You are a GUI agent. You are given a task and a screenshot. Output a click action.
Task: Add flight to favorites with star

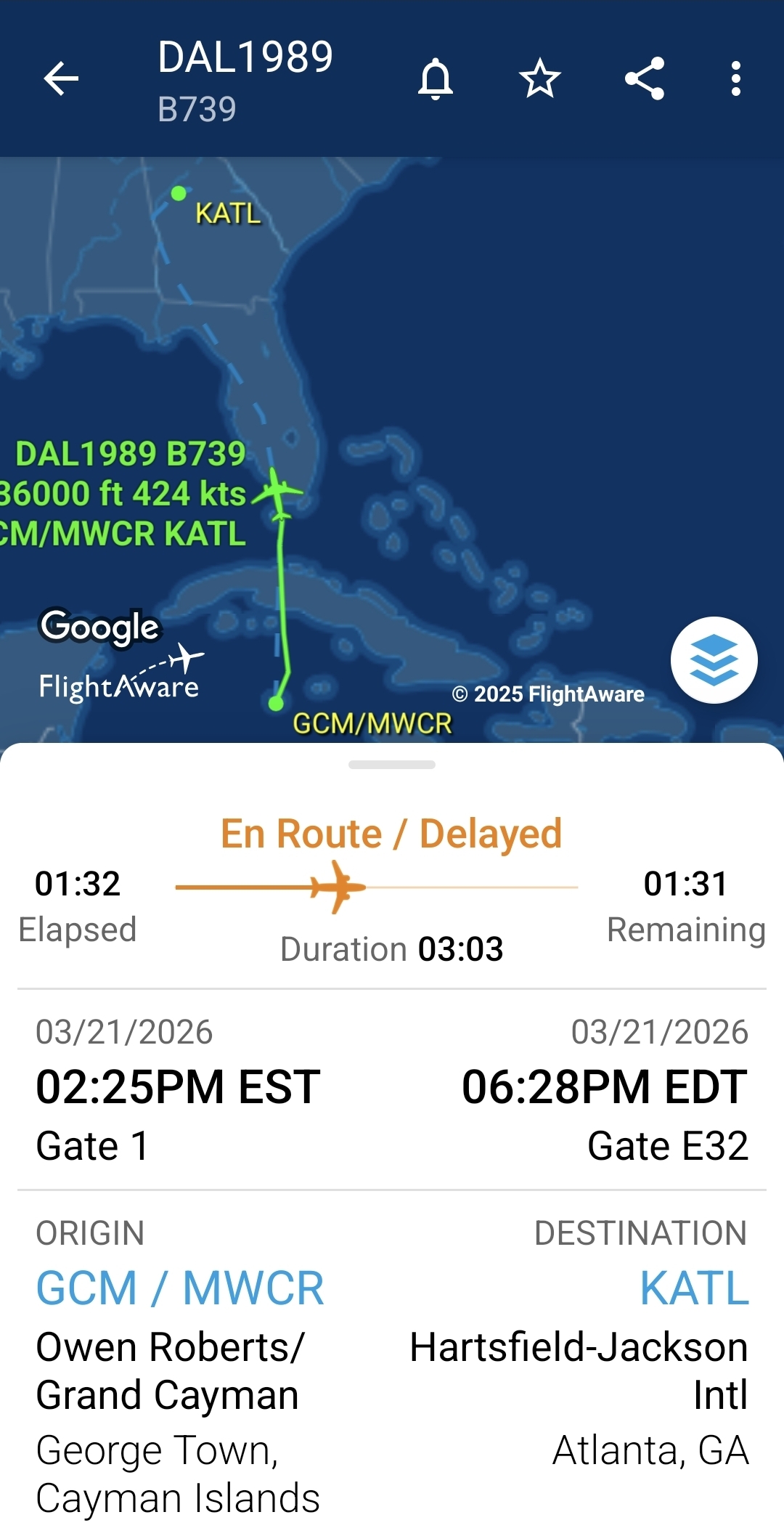coord(540,78)
